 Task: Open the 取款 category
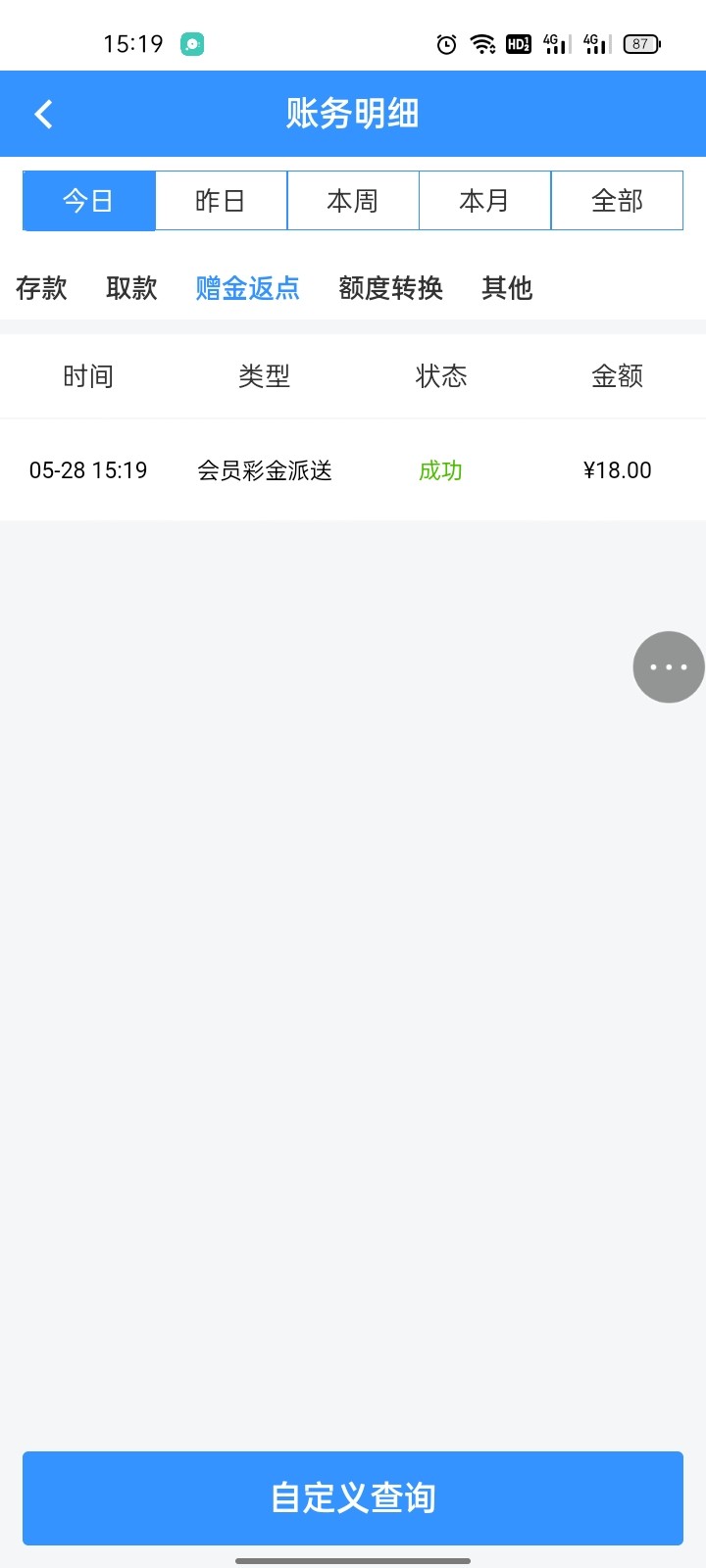[x=131, y=288]
